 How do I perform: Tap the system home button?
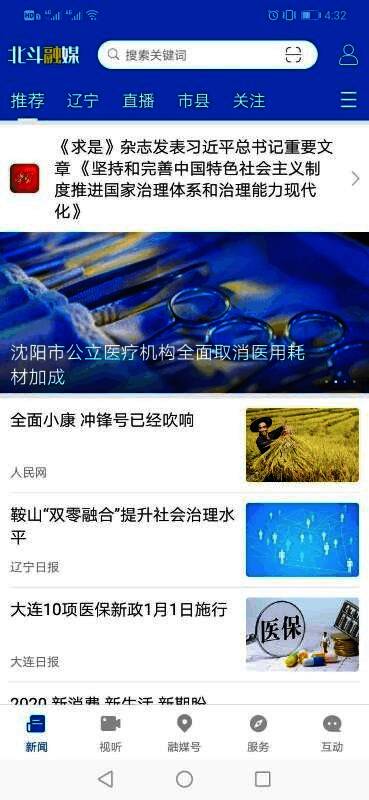tap(184, 779)
